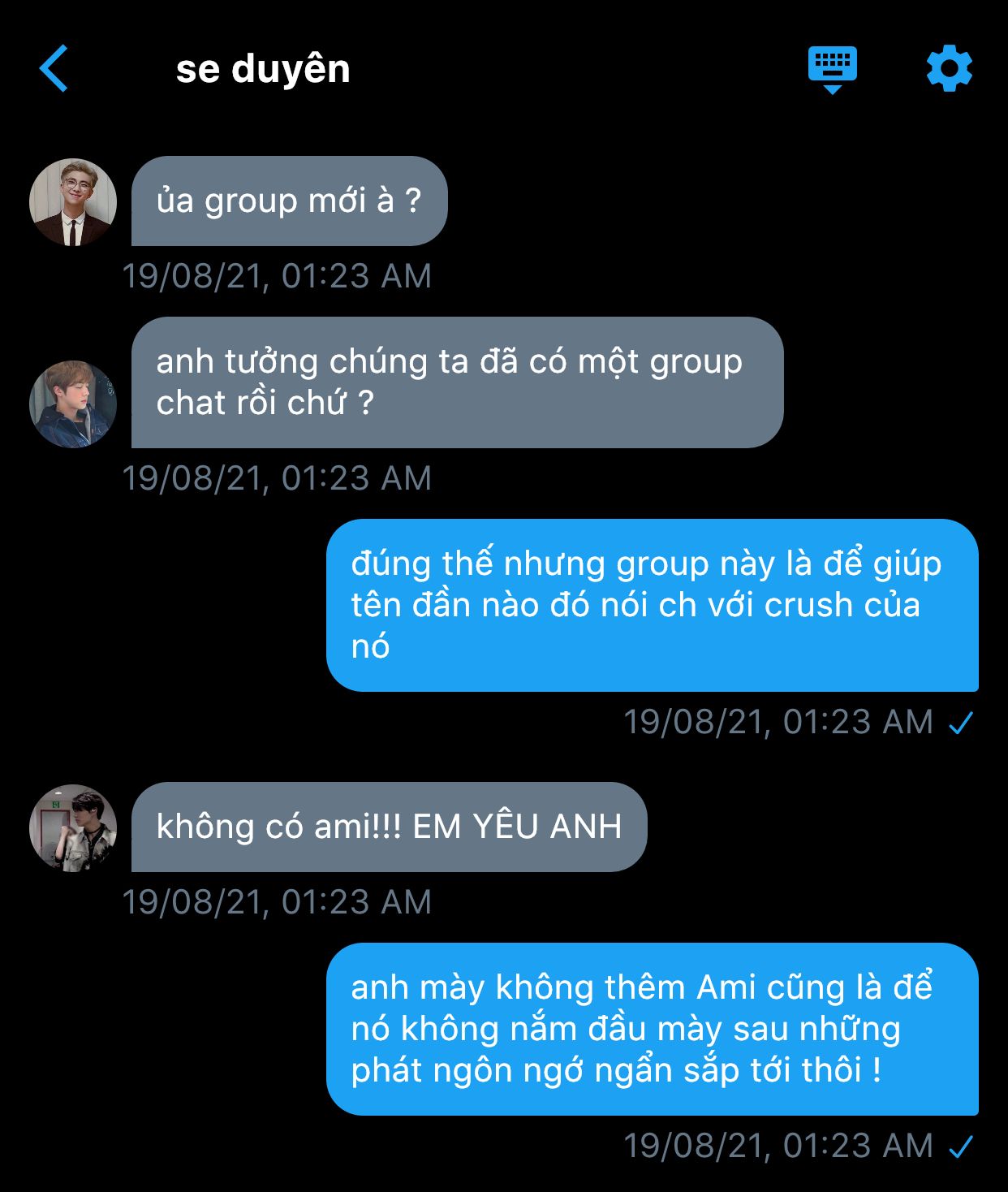1008x1192 pixels.
Task: Open the avatar next to "anh tưởng chúng ta" message
Action: [73, 404]
